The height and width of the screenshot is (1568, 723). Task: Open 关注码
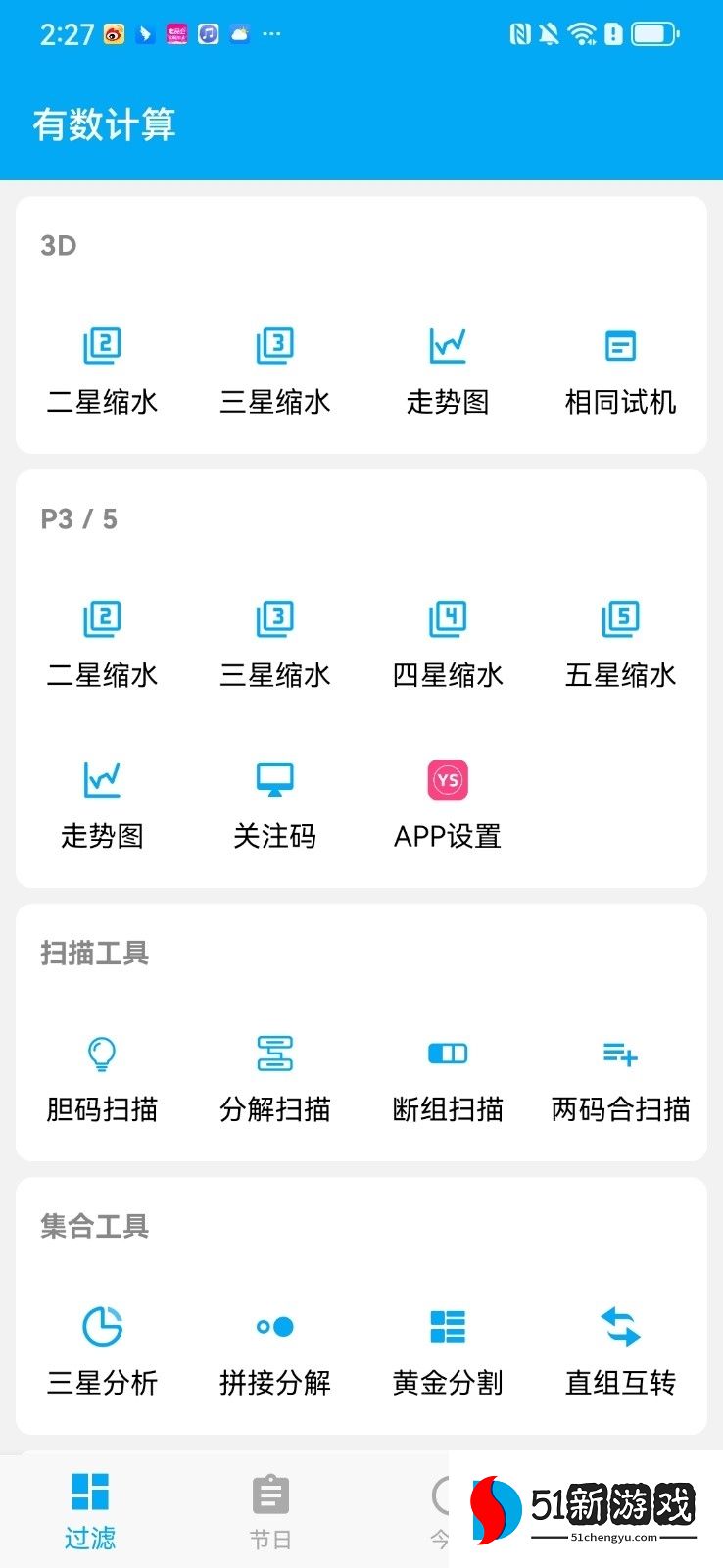(275, 807)
